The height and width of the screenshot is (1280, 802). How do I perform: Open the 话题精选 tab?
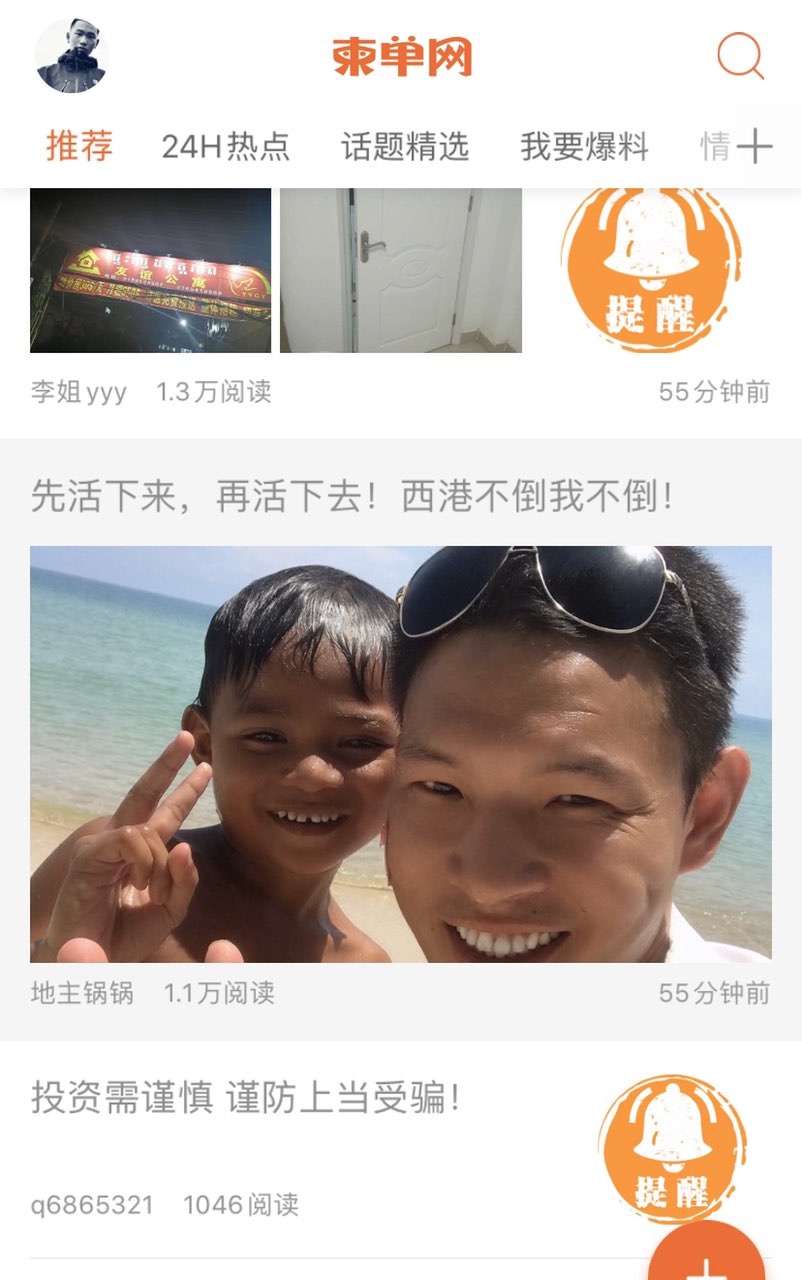click(x=404, y=147)
